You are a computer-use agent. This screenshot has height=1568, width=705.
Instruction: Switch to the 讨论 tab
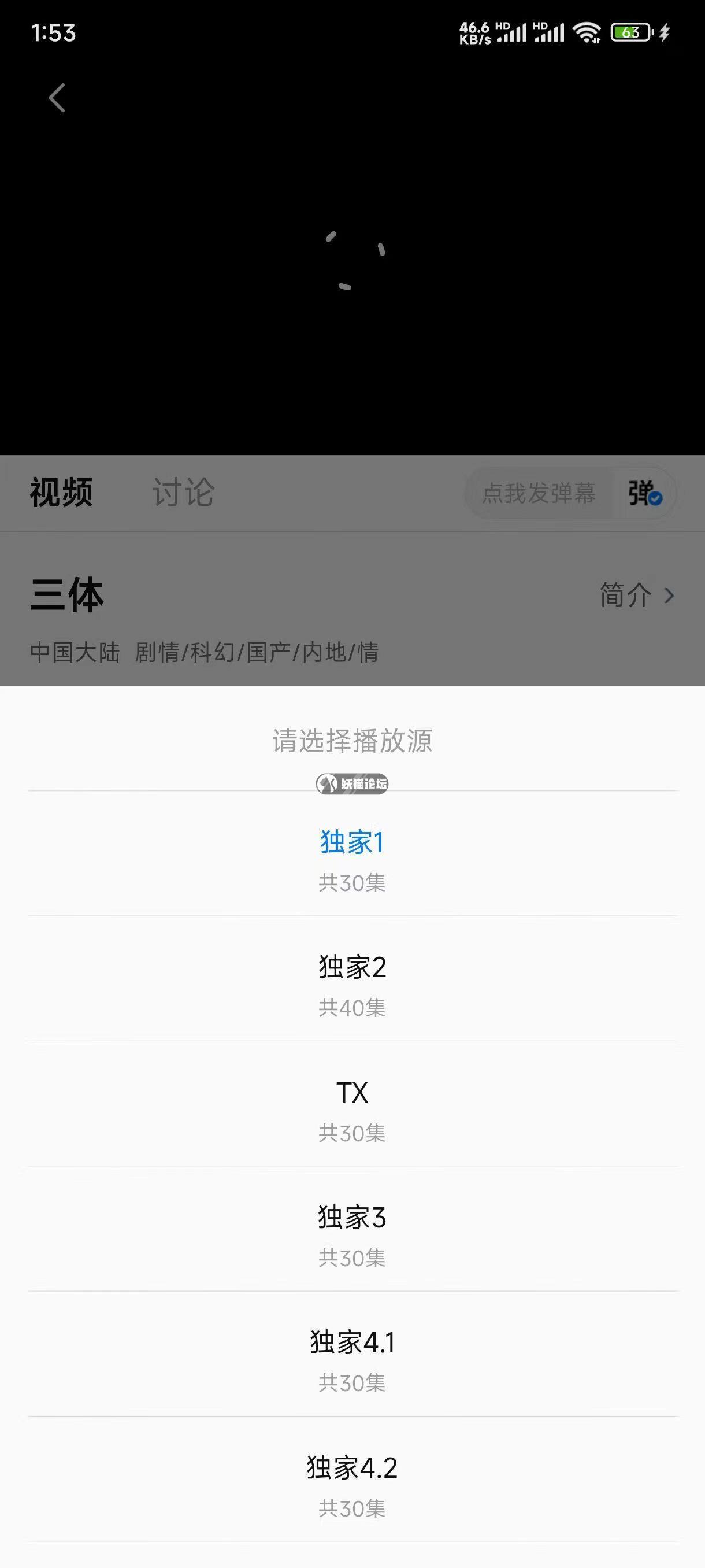click(x=183, y=493)
